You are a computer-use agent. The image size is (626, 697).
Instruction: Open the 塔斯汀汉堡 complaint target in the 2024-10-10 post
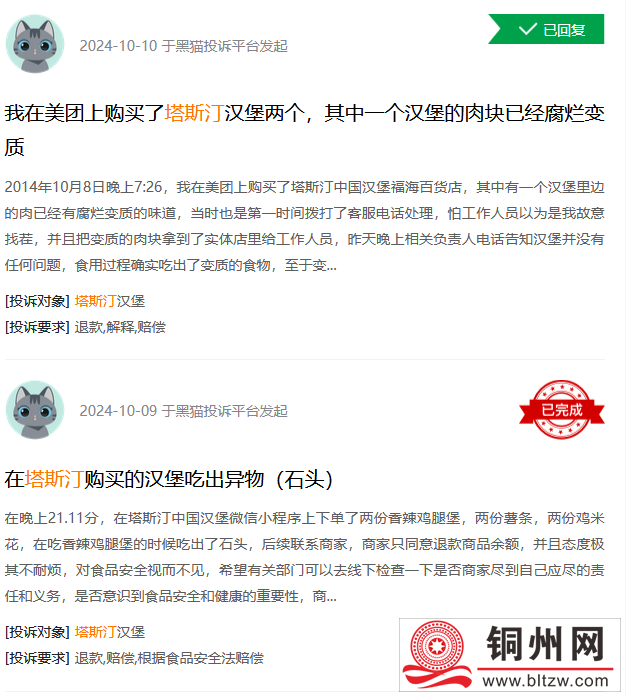pos(109,301)
